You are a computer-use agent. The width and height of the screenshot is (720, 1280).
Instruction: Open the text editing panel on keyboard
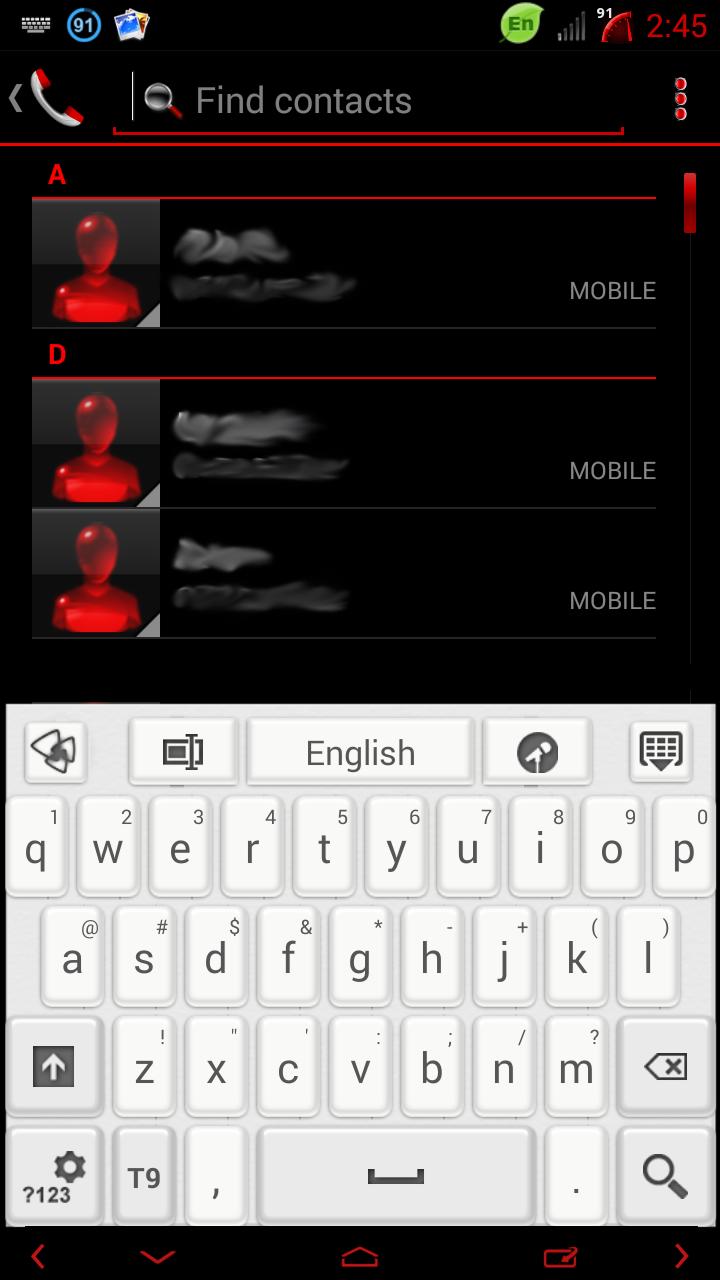coord(182,751)
